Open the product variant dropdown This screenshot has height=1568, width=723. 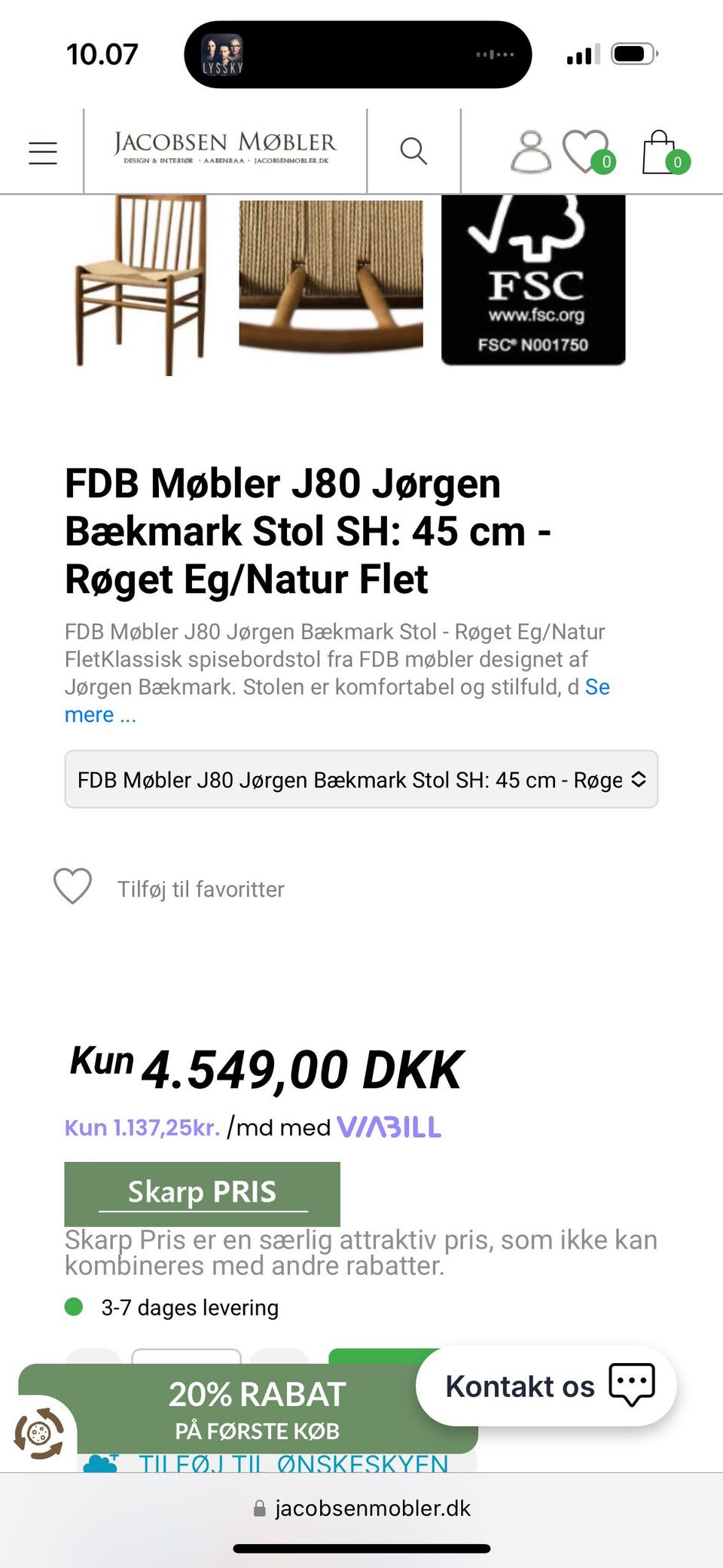(361, 779)
